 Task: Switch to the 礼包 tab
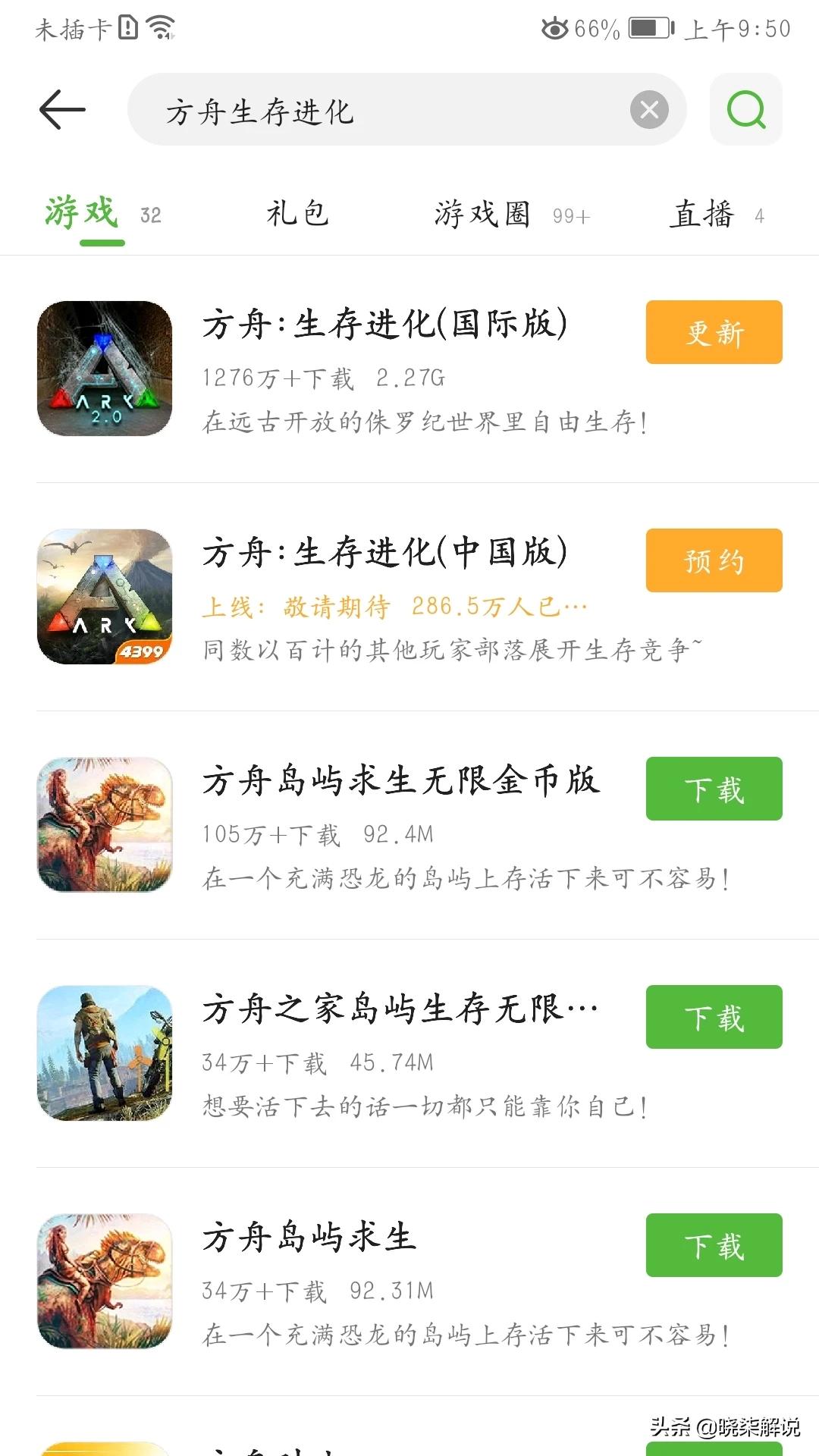tap(297, 215)
